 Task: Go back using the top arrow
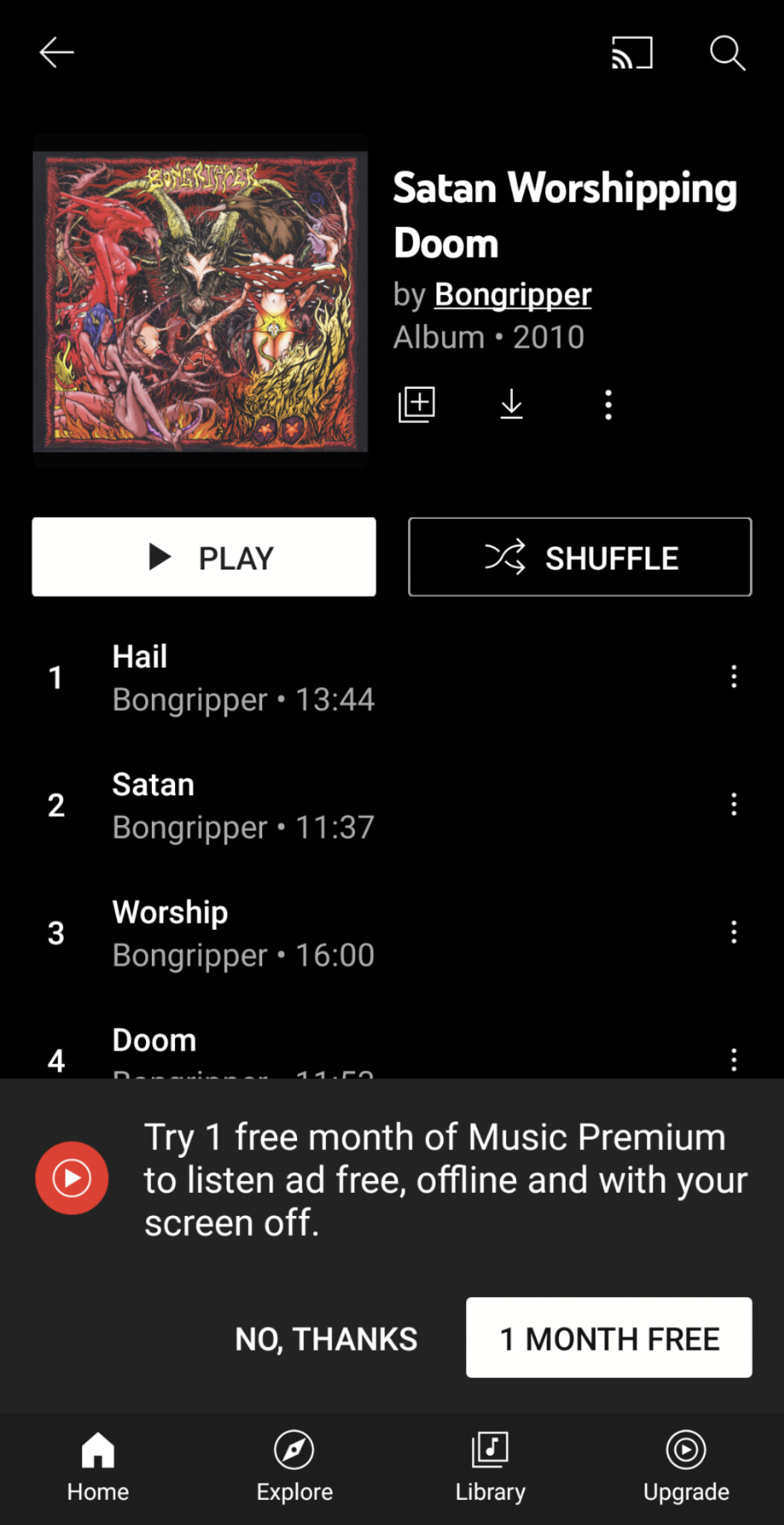click(57, 53)
